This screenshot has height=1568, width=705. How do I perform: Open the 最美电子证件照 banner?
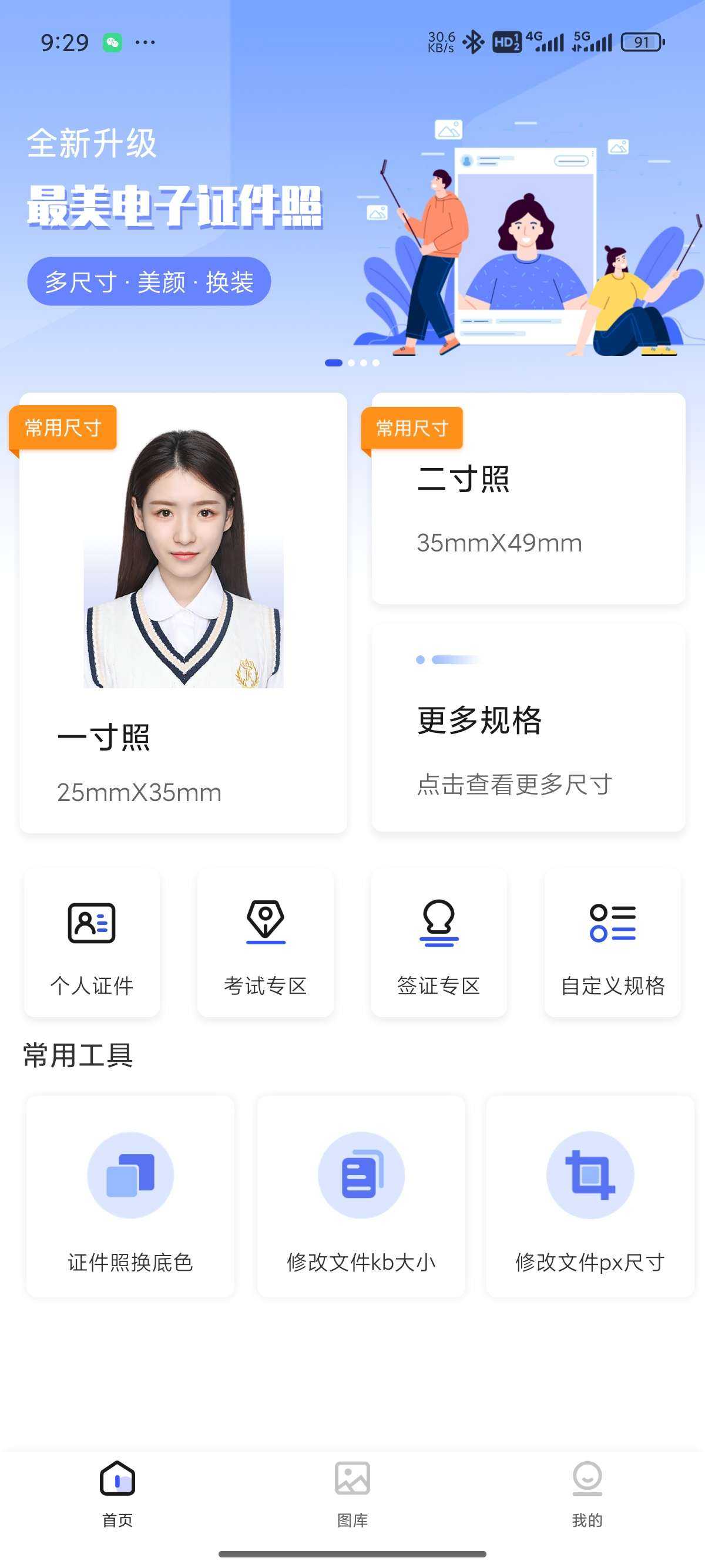(352, 231)
